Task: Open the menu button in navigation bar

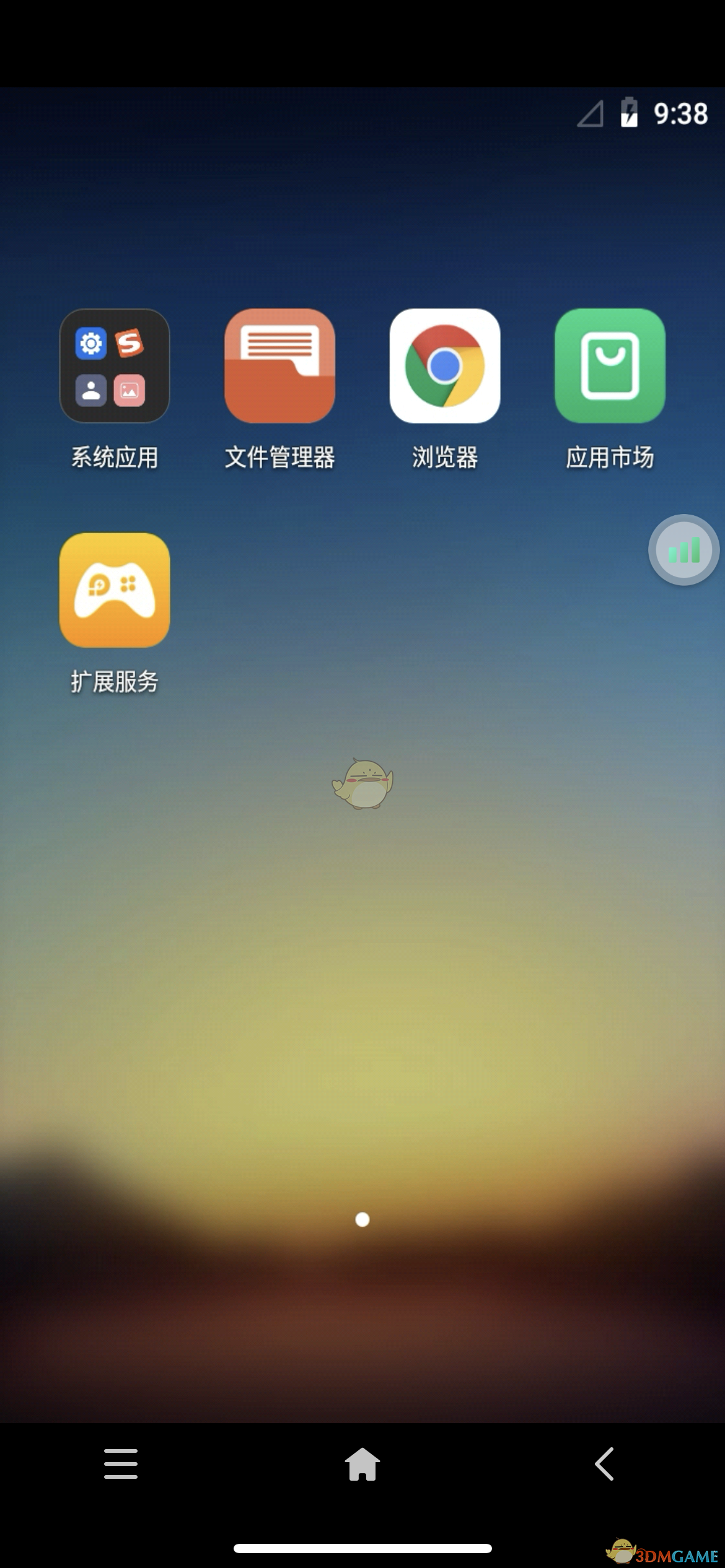Action: pyautogui.click(x=121, y=1463)
